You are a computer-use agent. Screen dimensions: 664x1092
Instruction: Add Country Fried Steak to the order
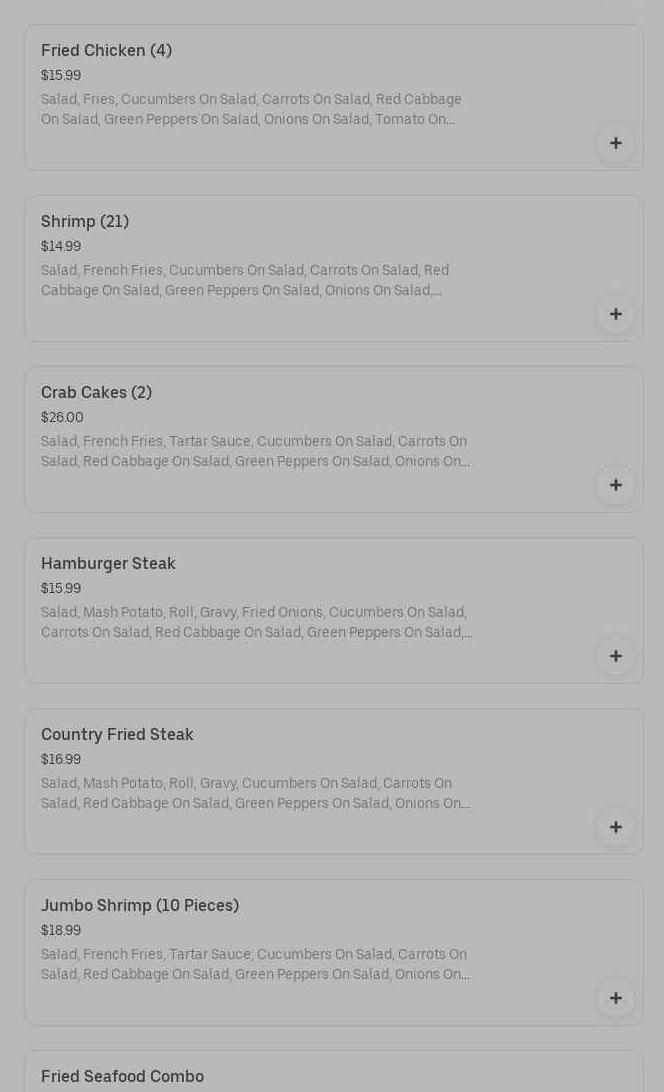click(615, 827)
